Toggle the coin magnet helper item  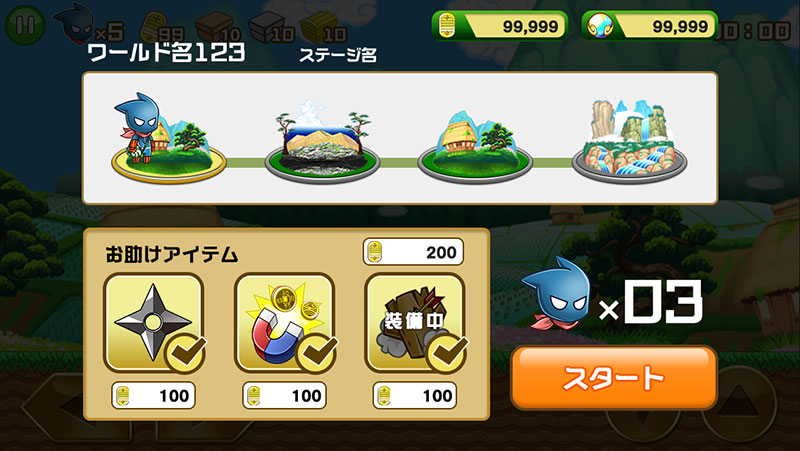285,323
